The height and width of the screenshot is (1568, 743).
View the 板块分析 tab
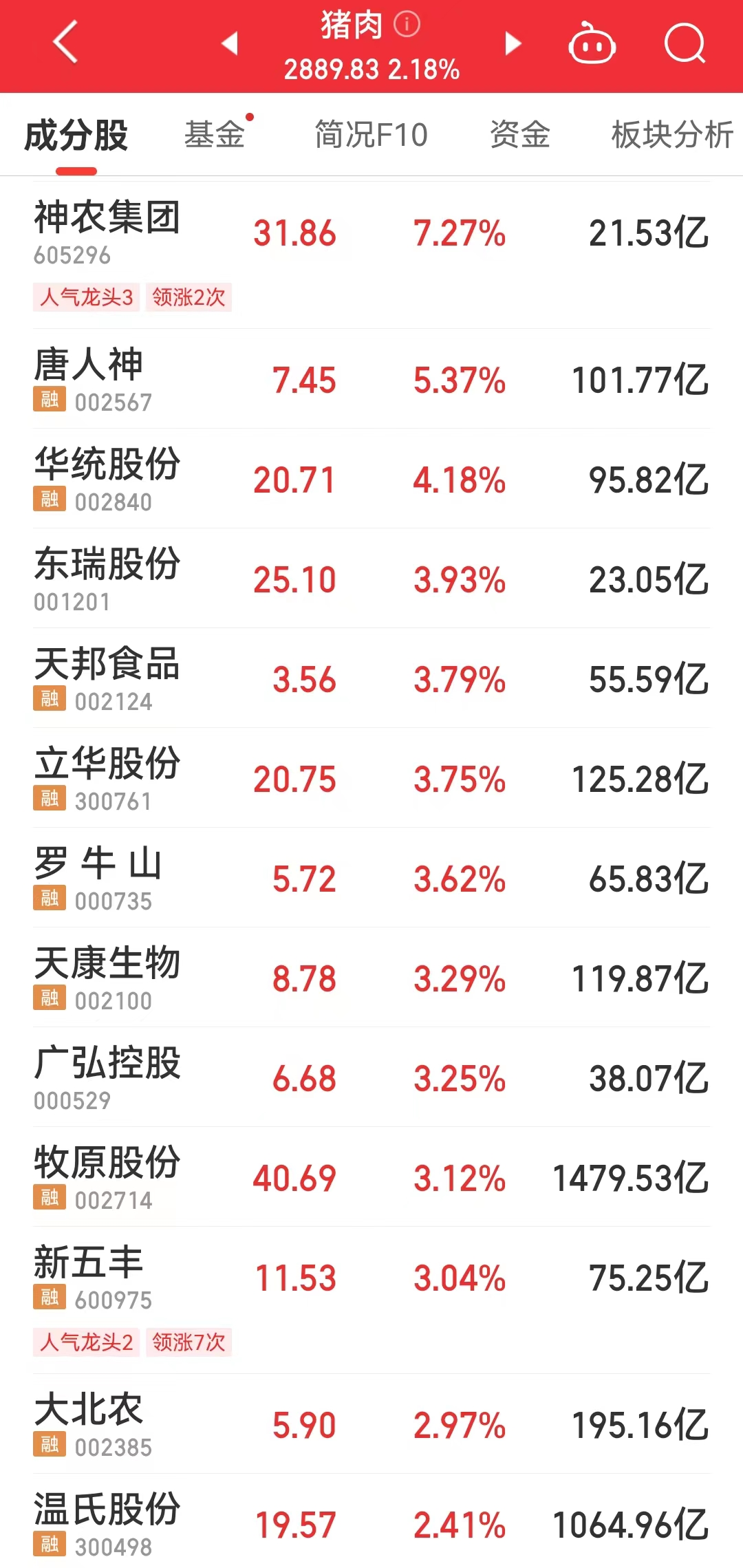[671, 135]
